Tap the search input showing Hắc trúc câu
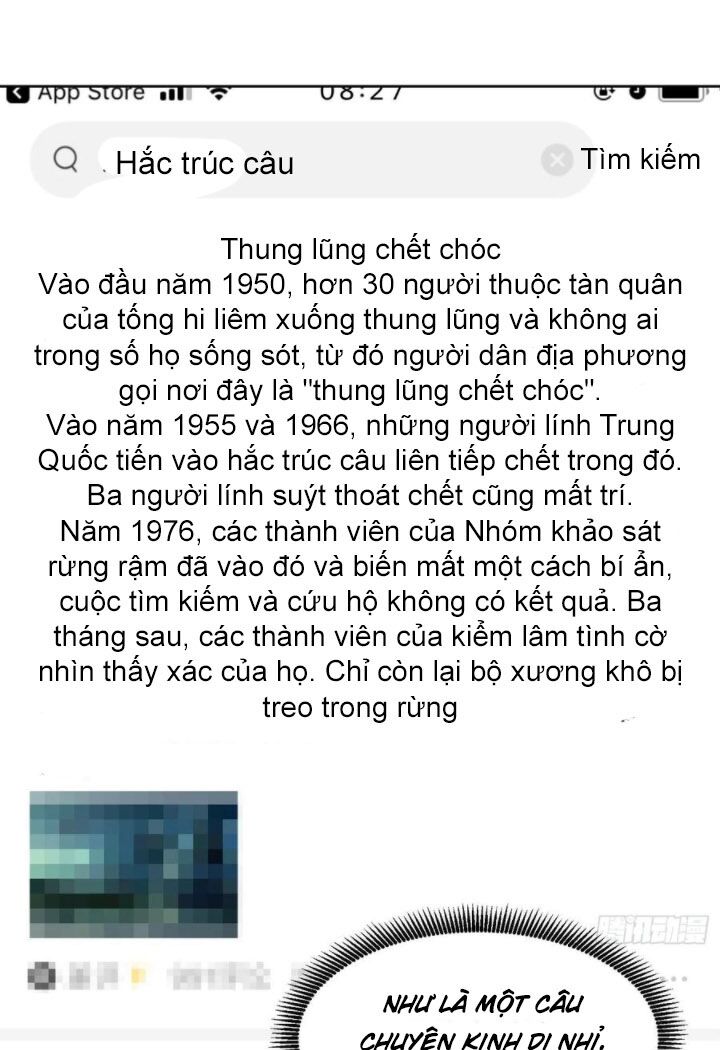The height and width of the screenshot is (1050, 721). 204,159
